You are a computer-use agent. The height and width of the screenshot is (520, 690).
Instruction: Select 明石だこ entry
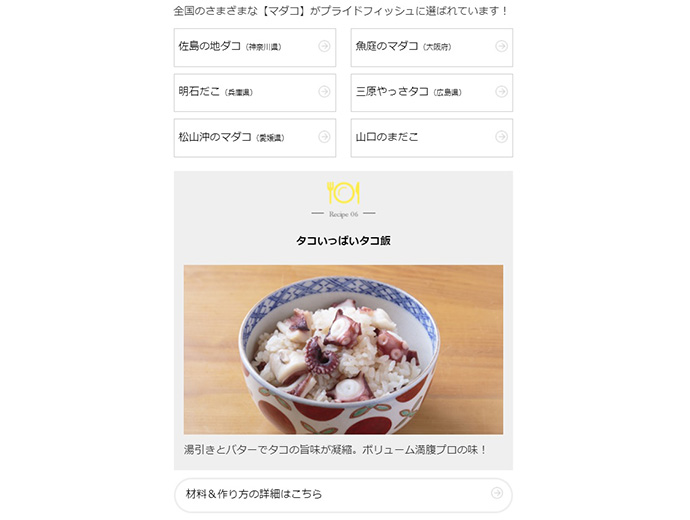coord(254,92)
